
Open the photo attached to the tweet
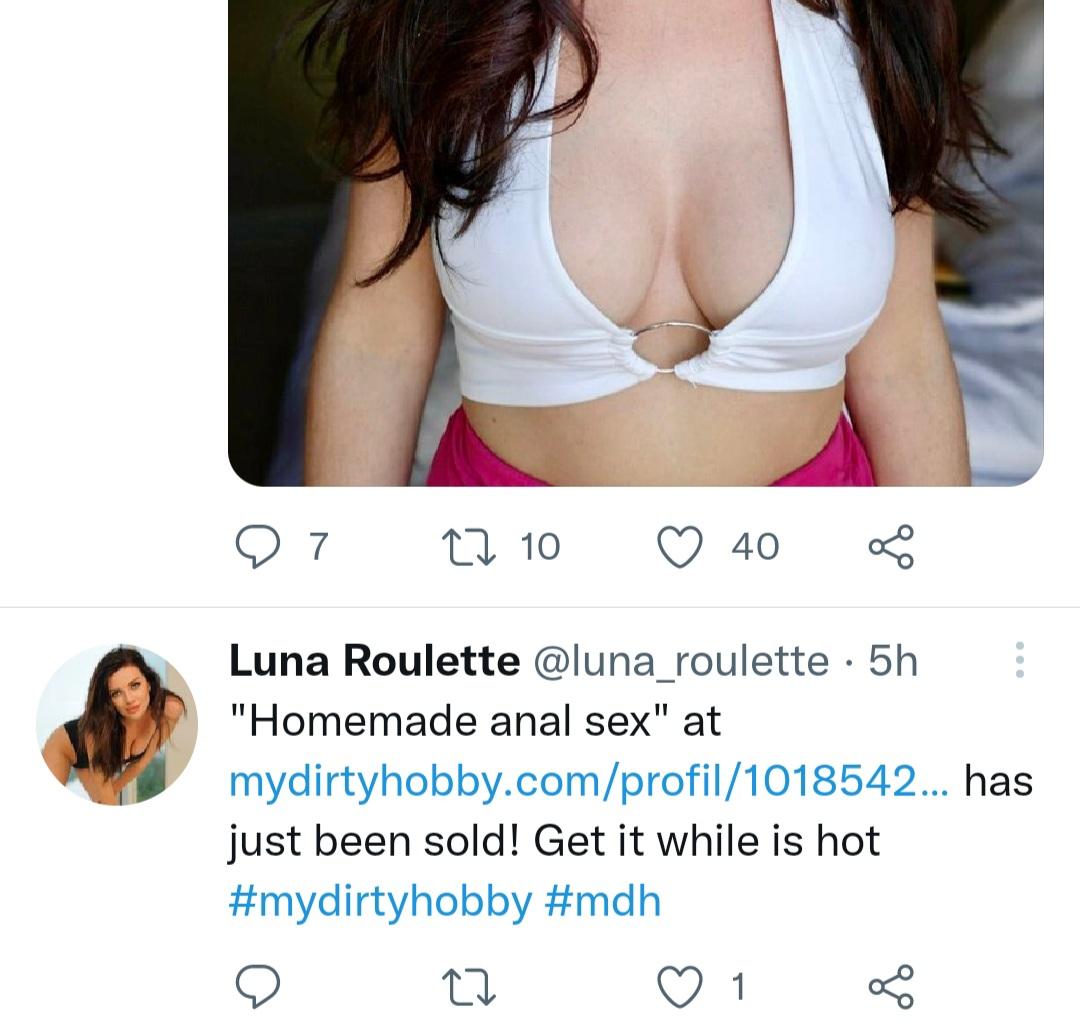pos(636,240)
